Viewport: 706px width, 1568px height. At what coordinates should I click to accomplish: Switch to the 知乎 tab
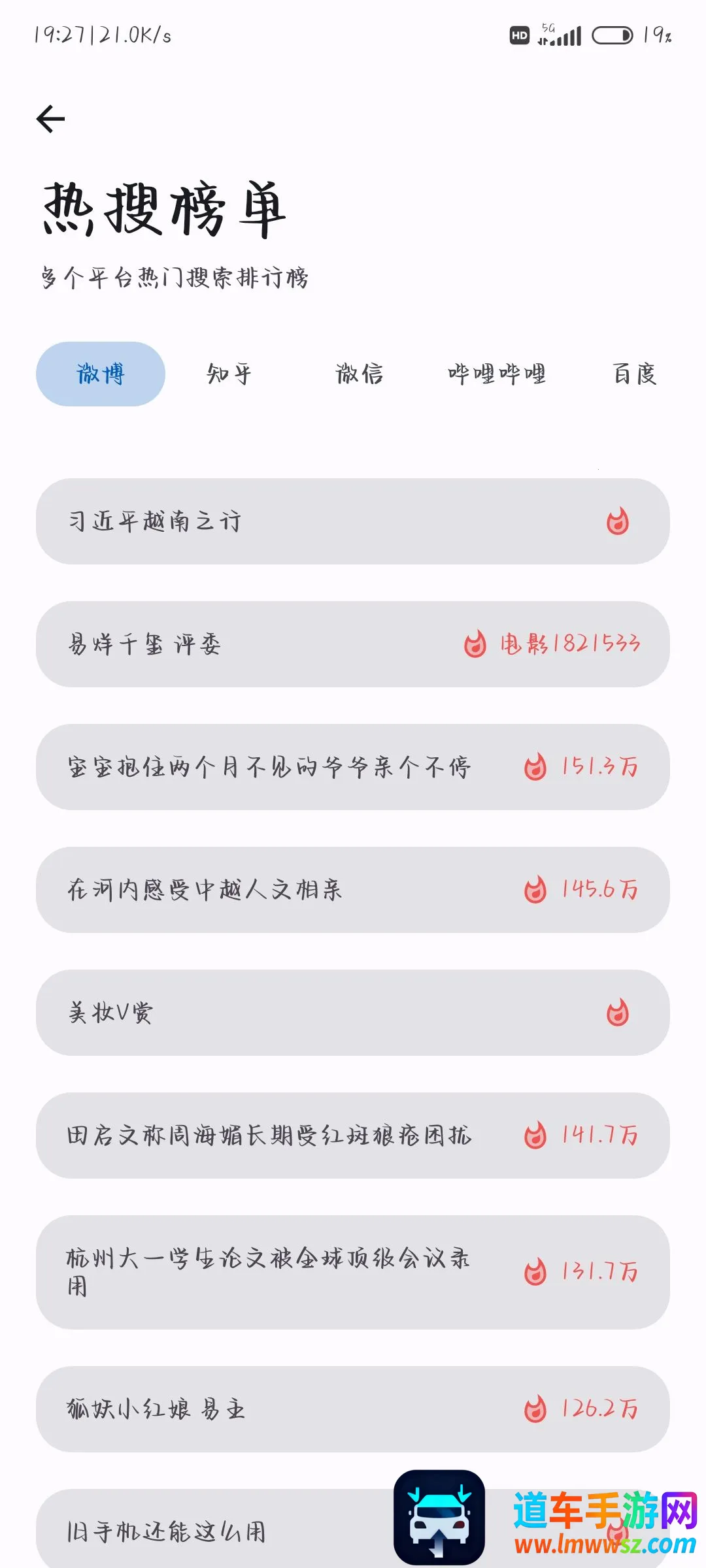(x=229, y=374)
